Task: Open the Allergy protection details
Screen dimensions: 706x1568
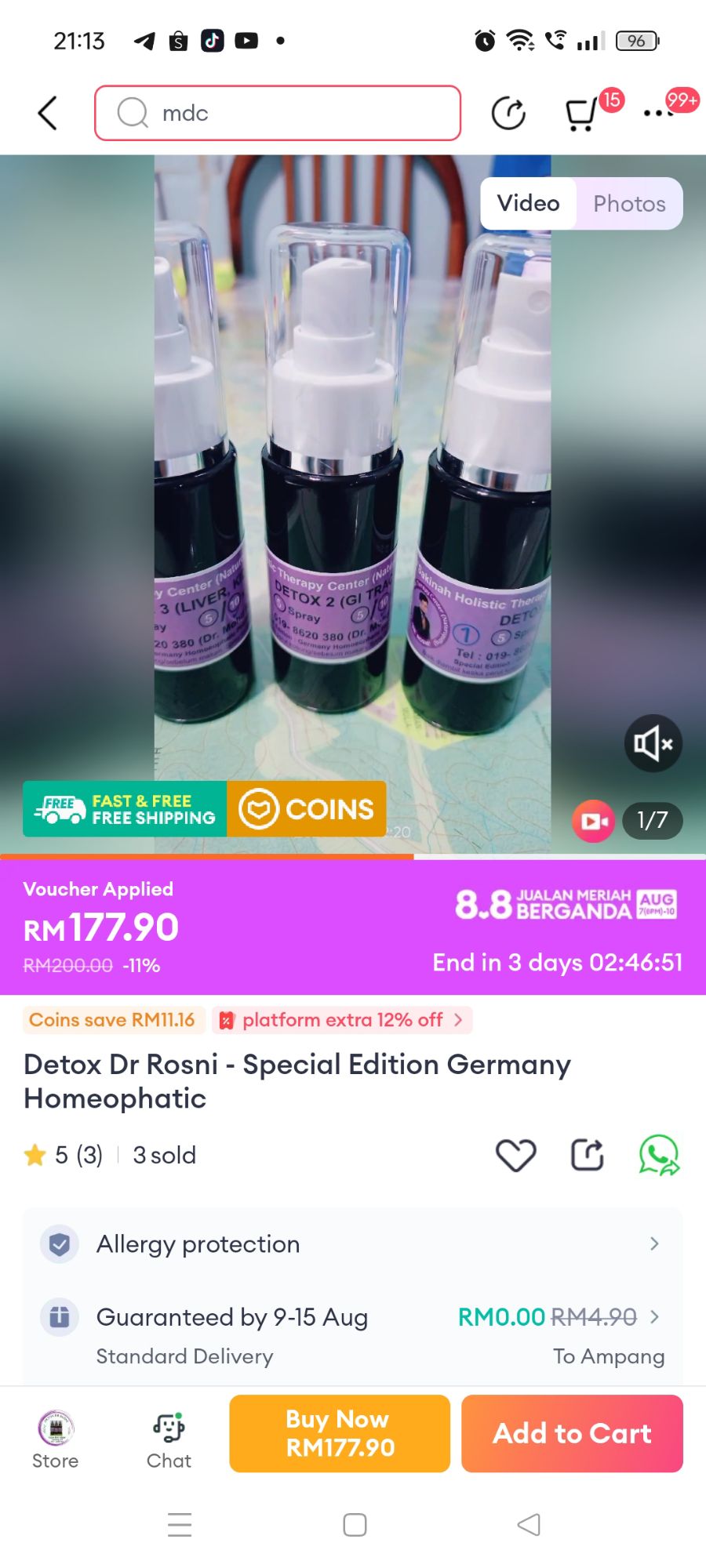Action: (353, 1244)
